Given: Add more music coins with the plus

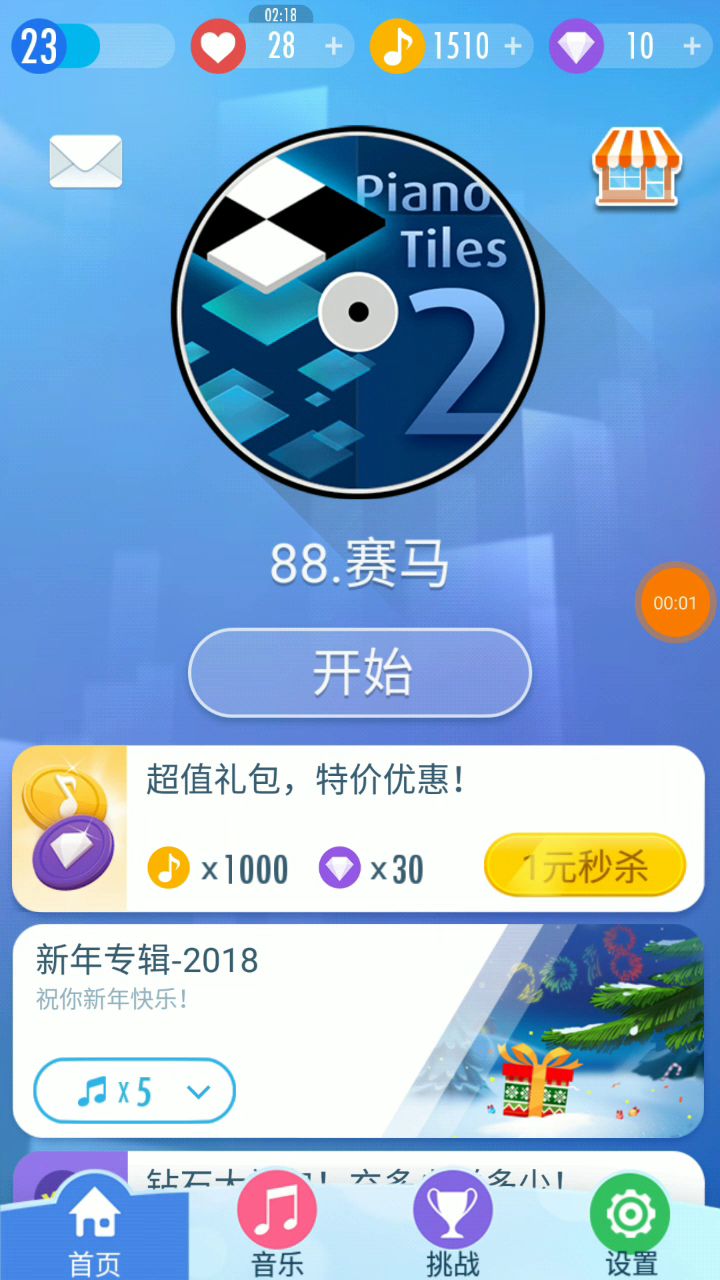Looking at the screenshot, I should click(513, 46).
